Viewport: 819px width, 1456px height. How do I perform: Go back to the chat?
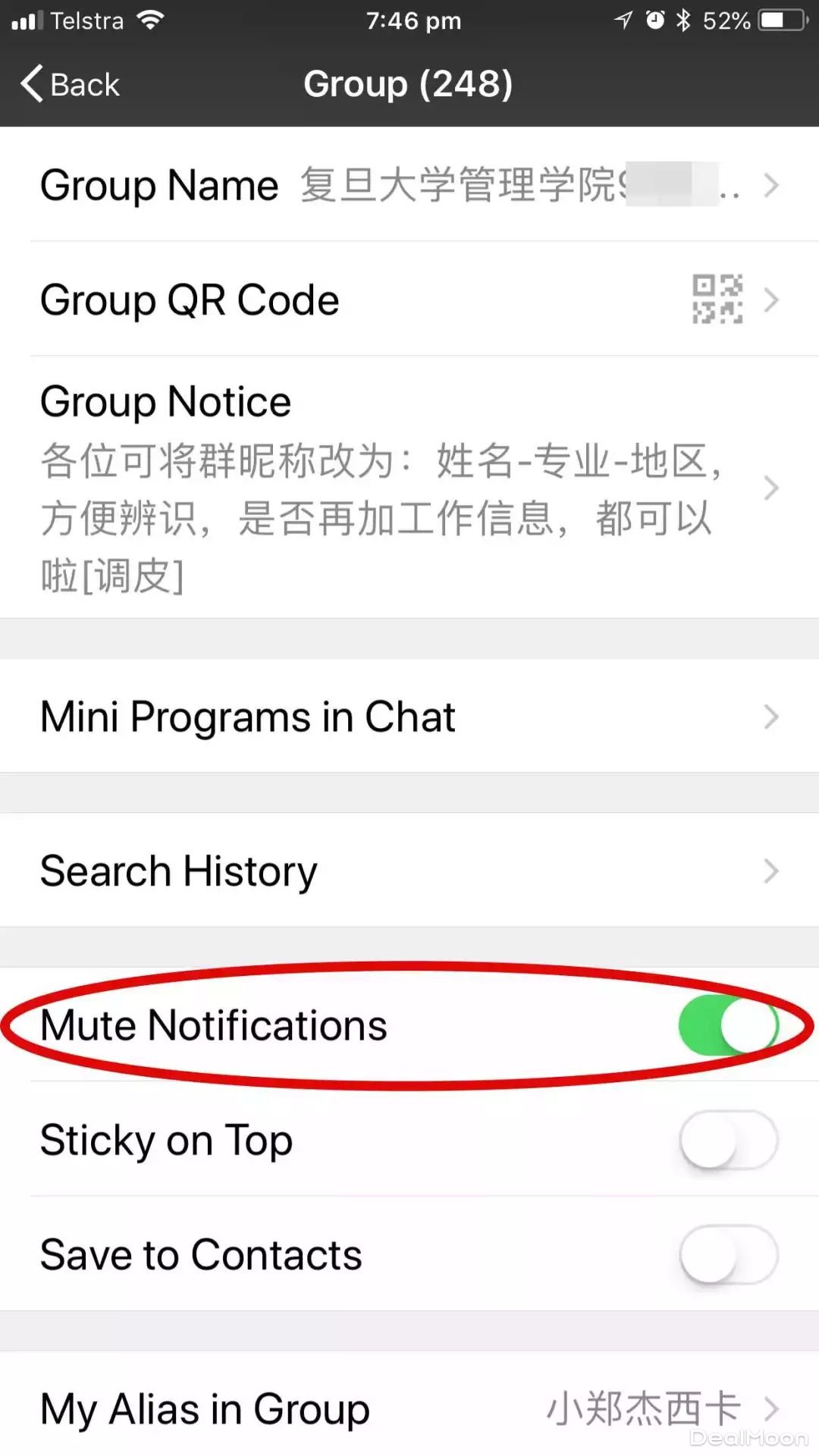click(x=71, y=84)
